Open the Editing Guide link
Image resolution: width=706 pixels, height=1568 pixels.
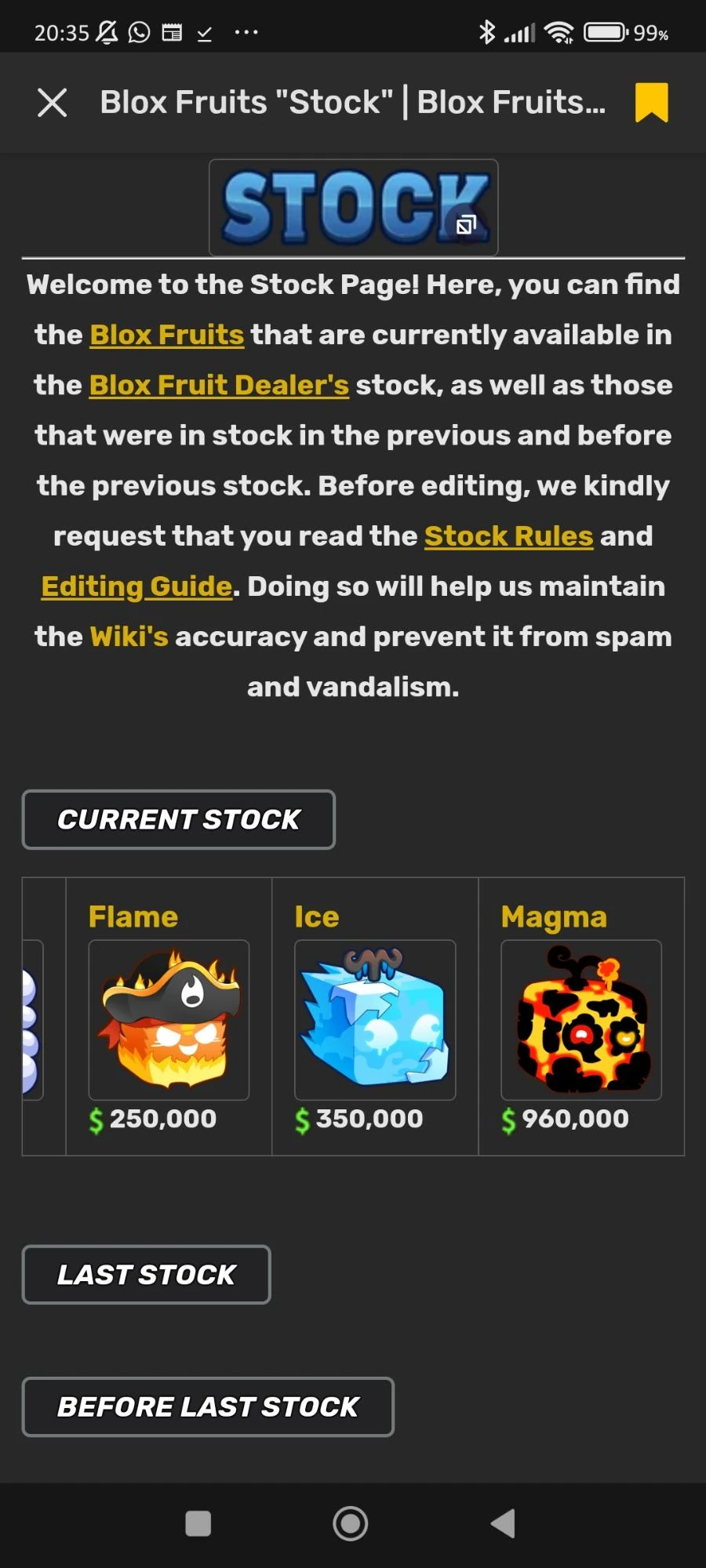click(136, 586)
